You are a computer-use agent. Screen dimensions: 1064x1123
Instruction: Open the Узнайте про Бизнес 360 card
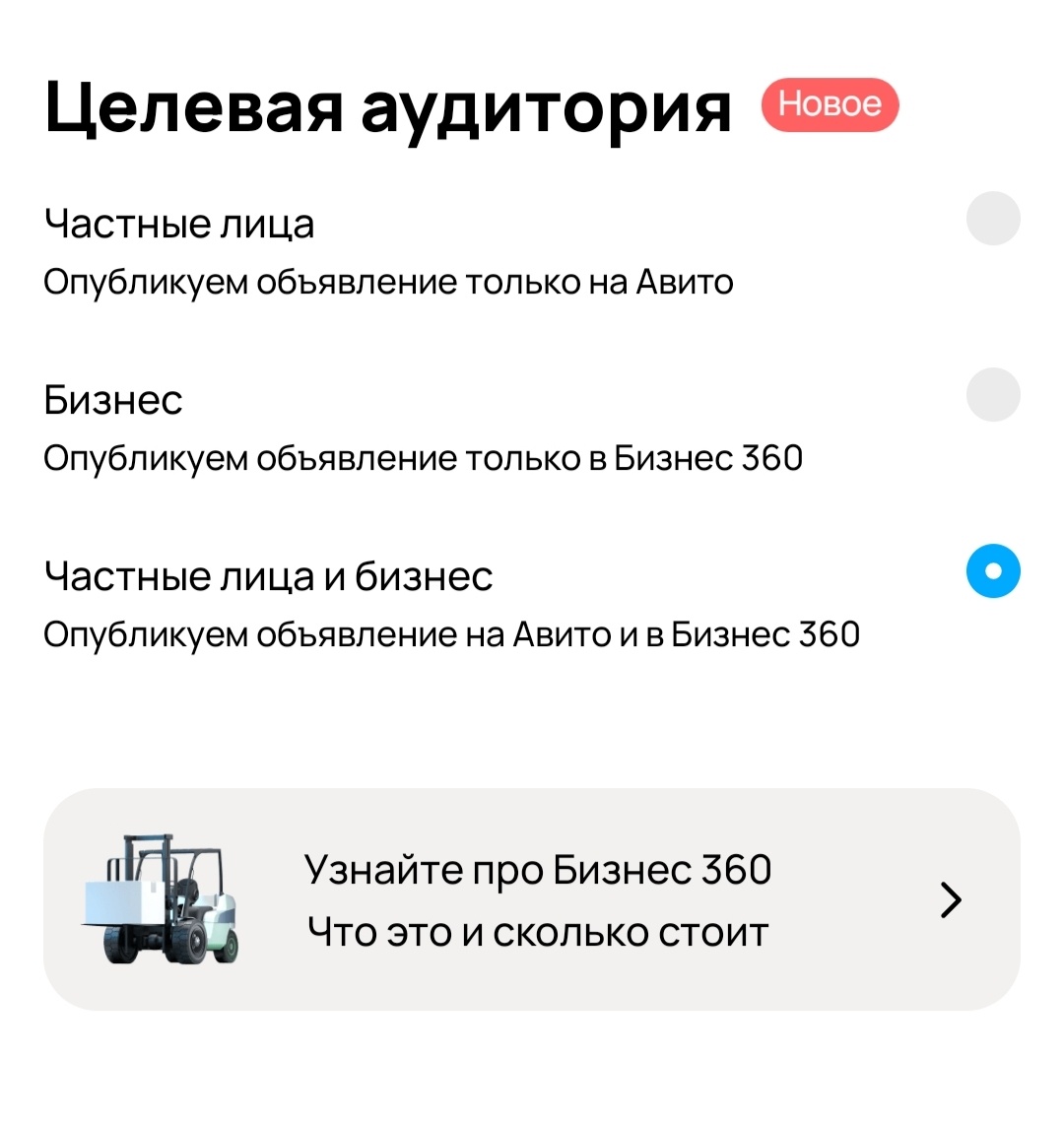pyautogui.click(x=532, y=899)
